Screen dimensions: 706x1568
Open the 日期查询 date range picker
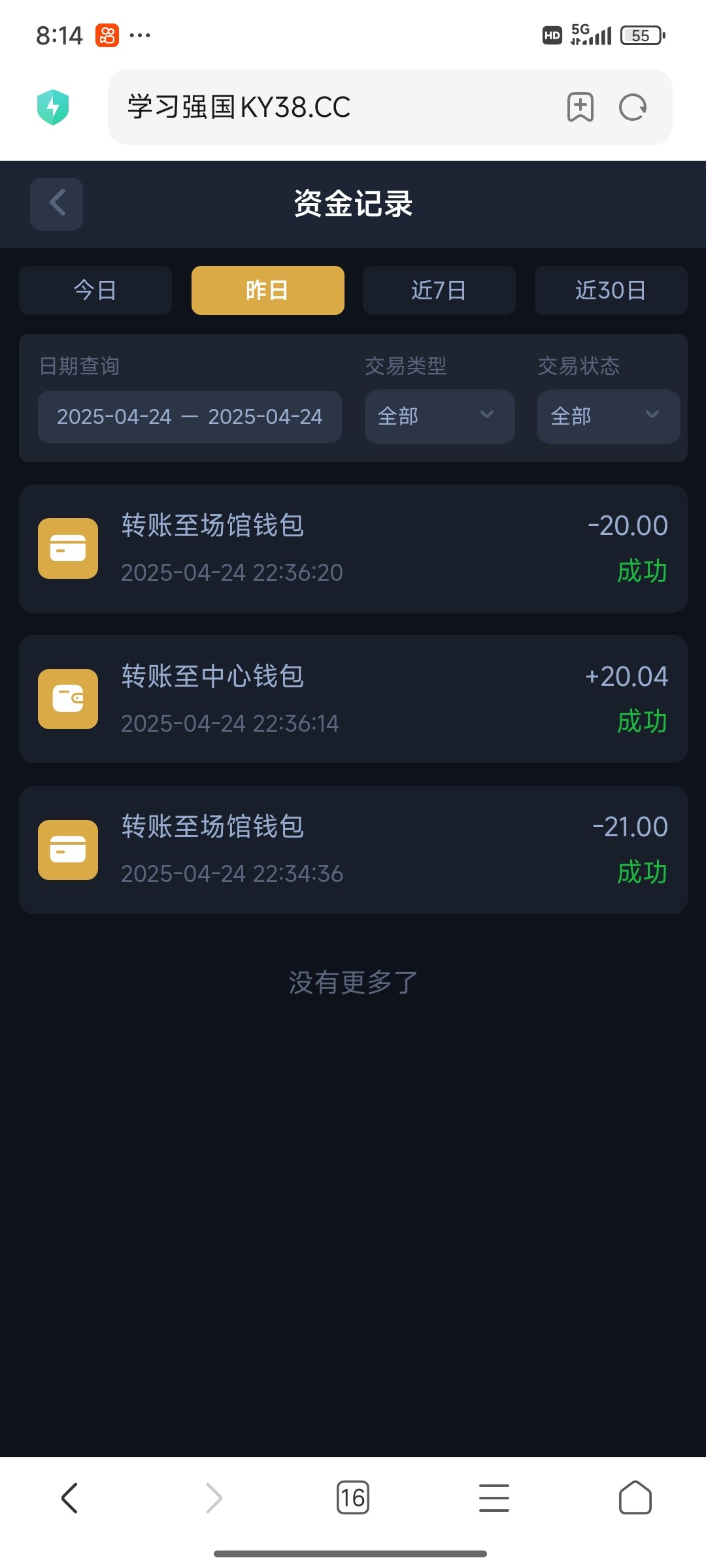click(x=190, y=417)
